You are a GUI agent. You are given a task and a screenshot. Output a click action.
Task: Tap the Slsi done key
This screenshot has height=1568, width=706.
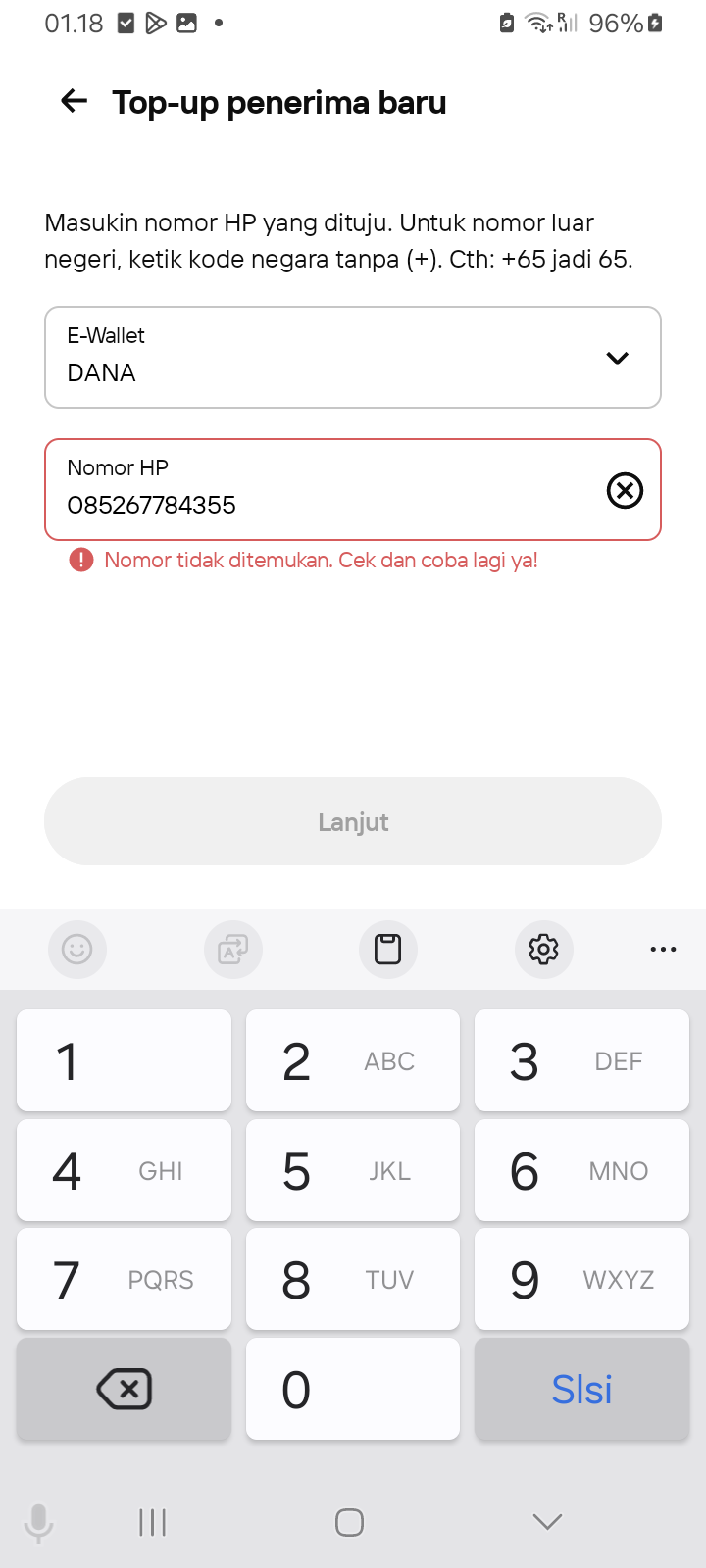coord(581,1389)
